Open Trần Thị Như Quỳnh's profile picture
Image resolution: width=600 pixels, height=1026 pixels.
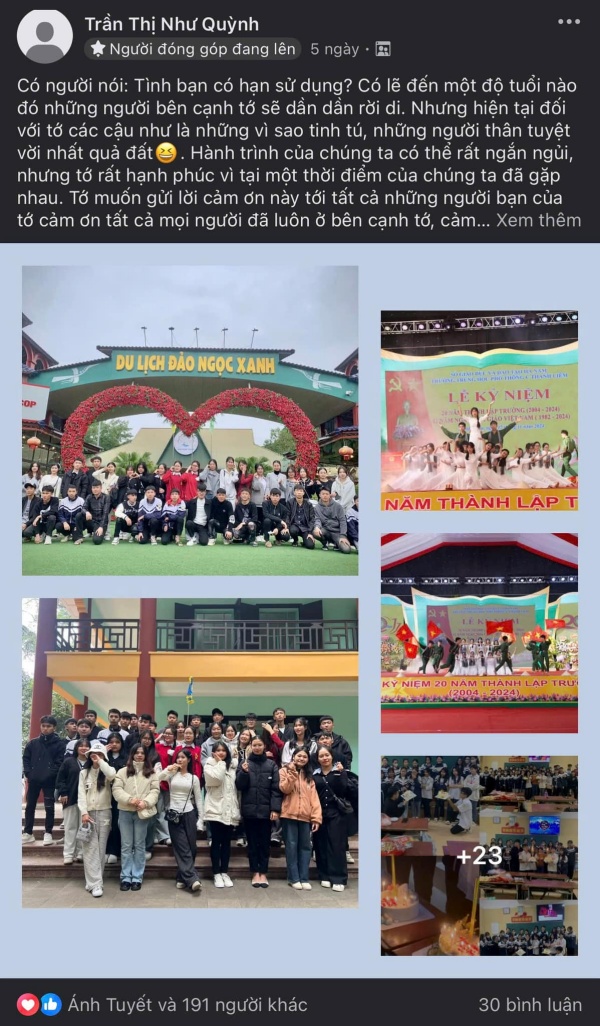coord(44,36)
